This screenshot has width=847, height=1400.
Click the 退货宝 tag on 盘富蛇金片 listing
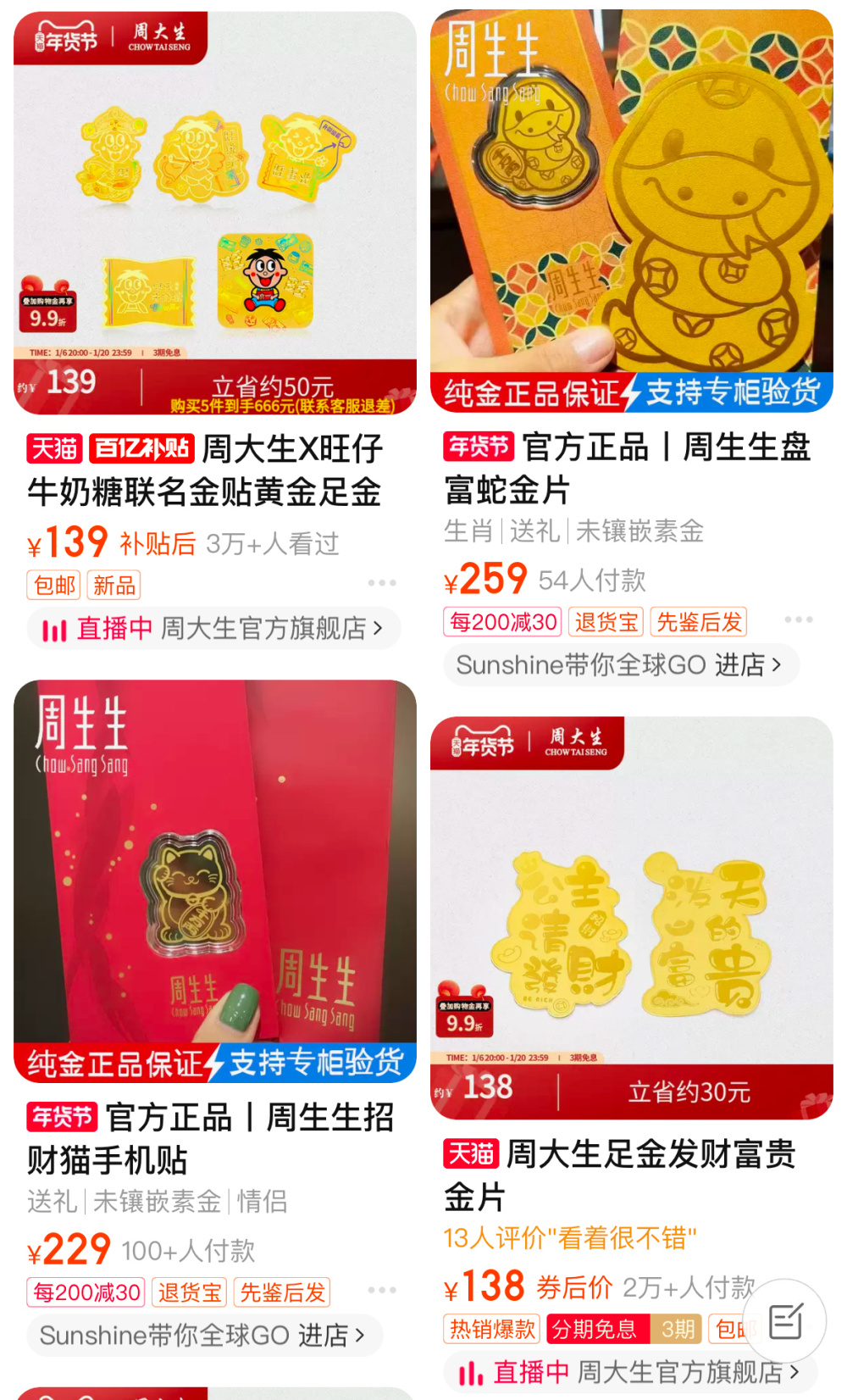(606, 621)
